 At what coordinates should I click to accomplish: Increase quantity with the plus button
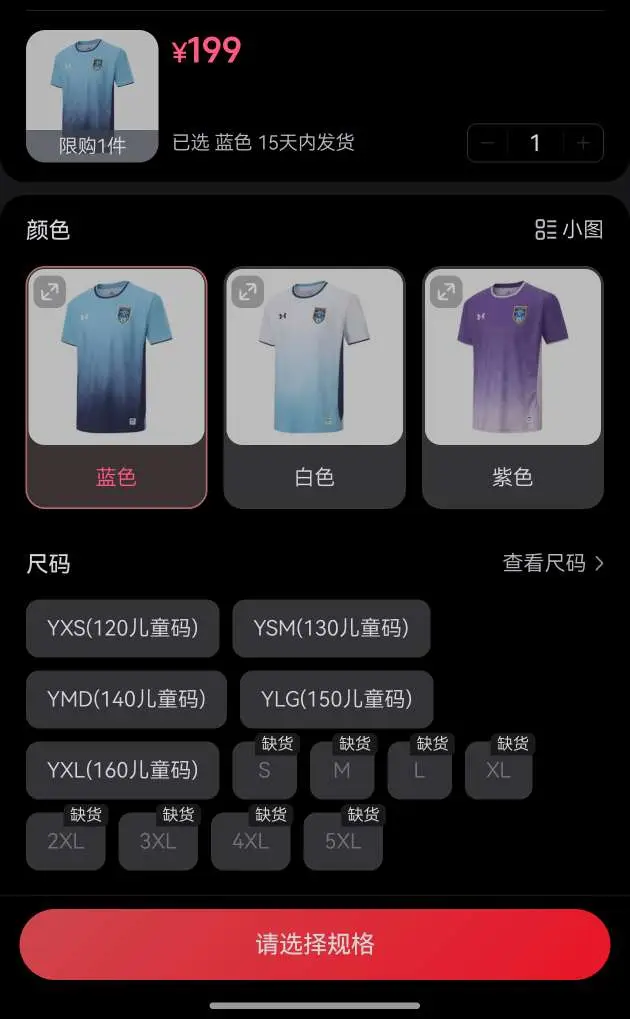pos(583,143)
